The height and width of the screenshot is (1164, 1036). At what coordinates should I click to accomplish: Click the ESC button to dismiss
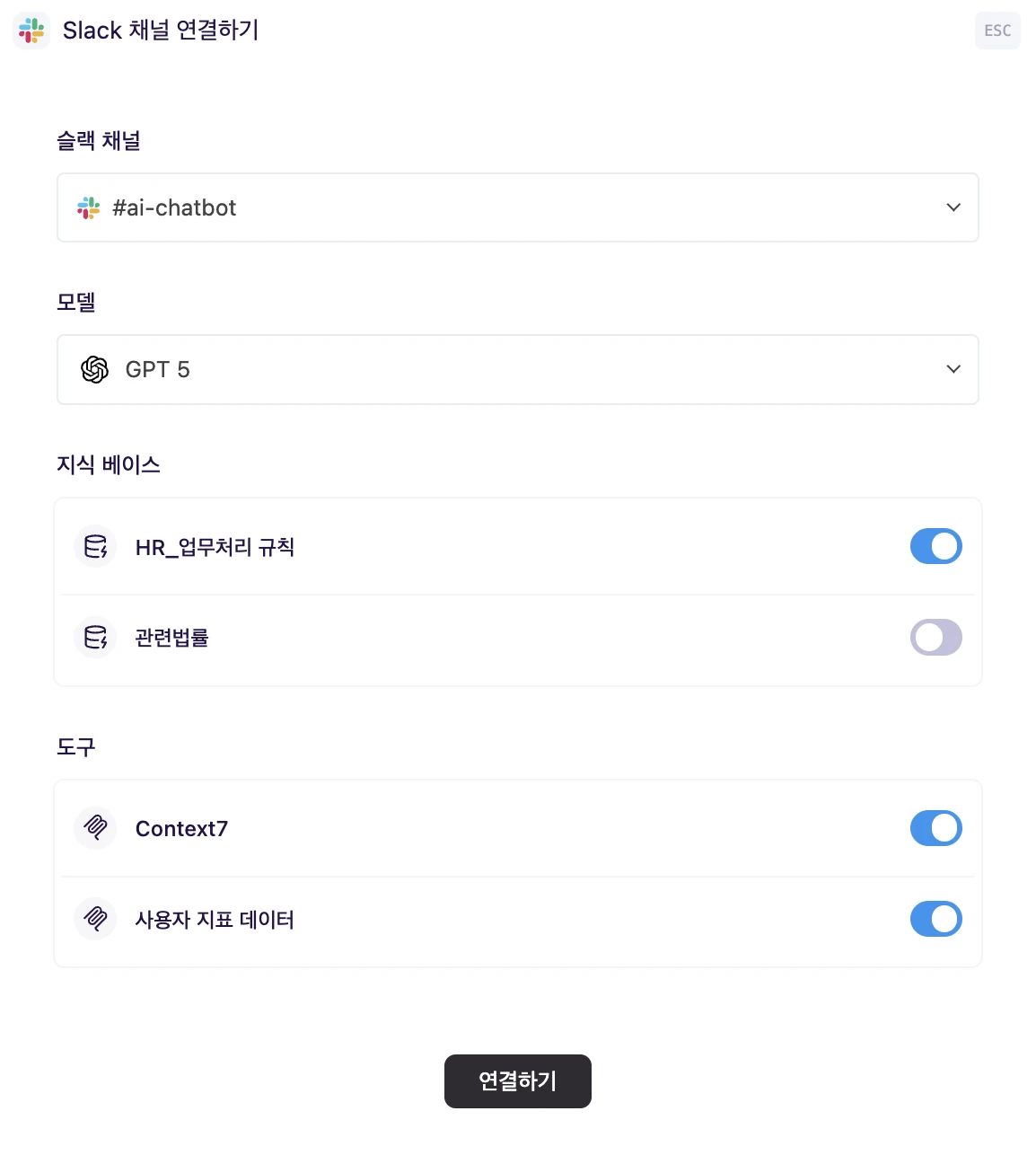point(997,31)
